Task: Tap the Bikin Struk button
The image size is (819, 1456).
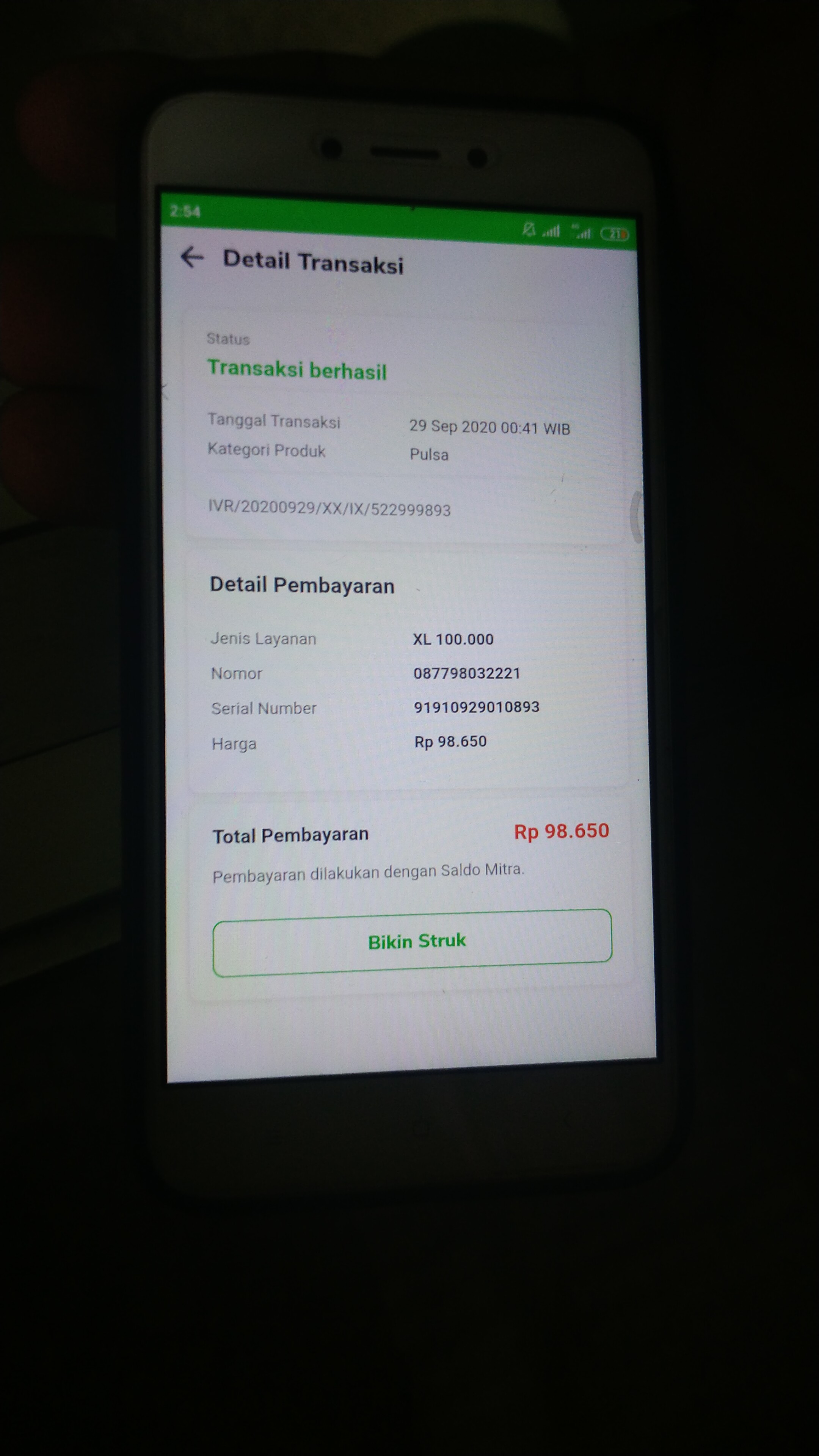Action: pos(413,942)
